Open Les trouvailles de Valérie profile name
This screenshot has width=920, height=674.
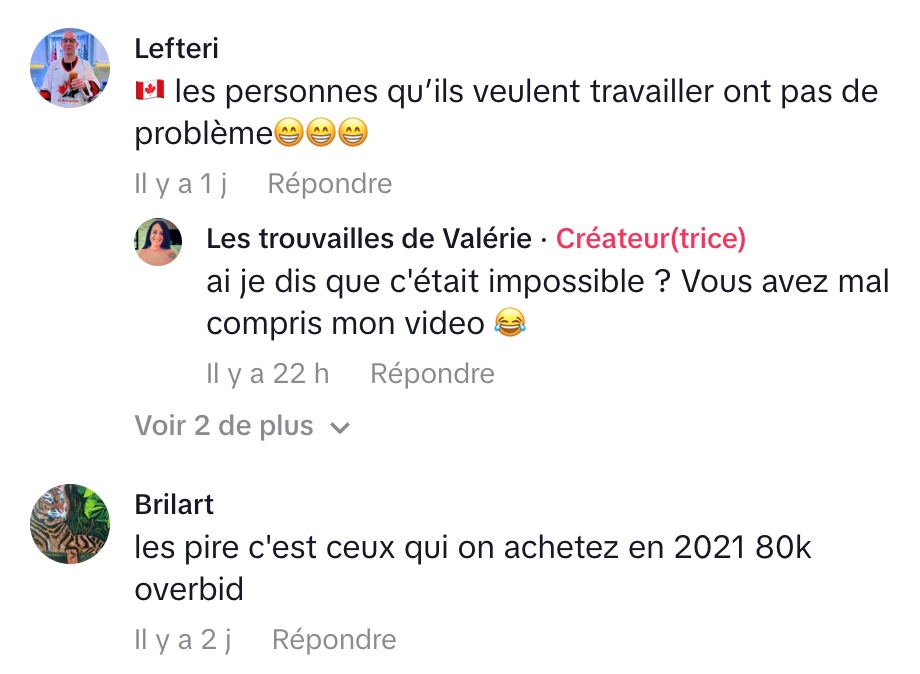(369, 239)
